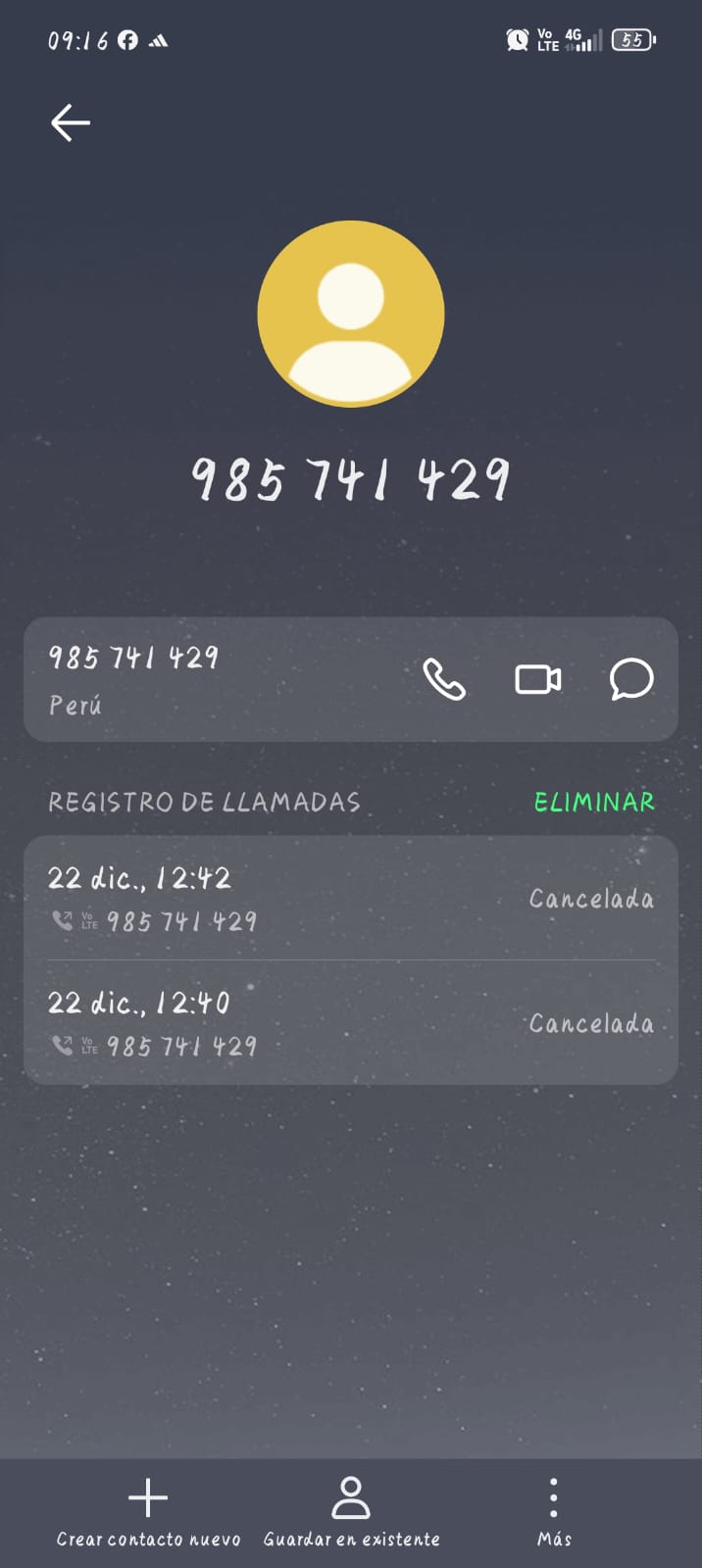Send a message to this number
Viewport: 702px width, 1568px height.
pos(631,679)
